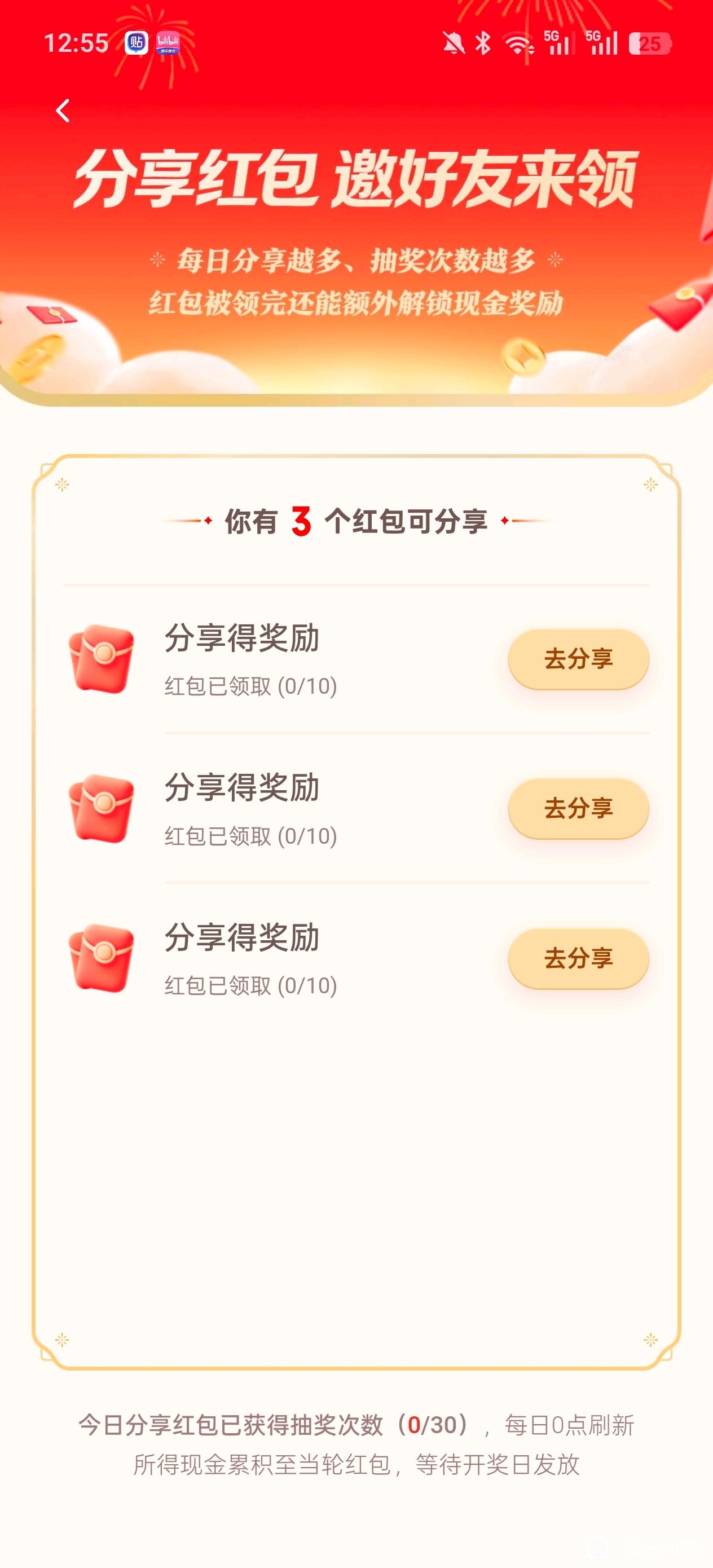The image size is (713, 1568).
Task: Go back using the top-left arrow
Action: pos(63,111)
